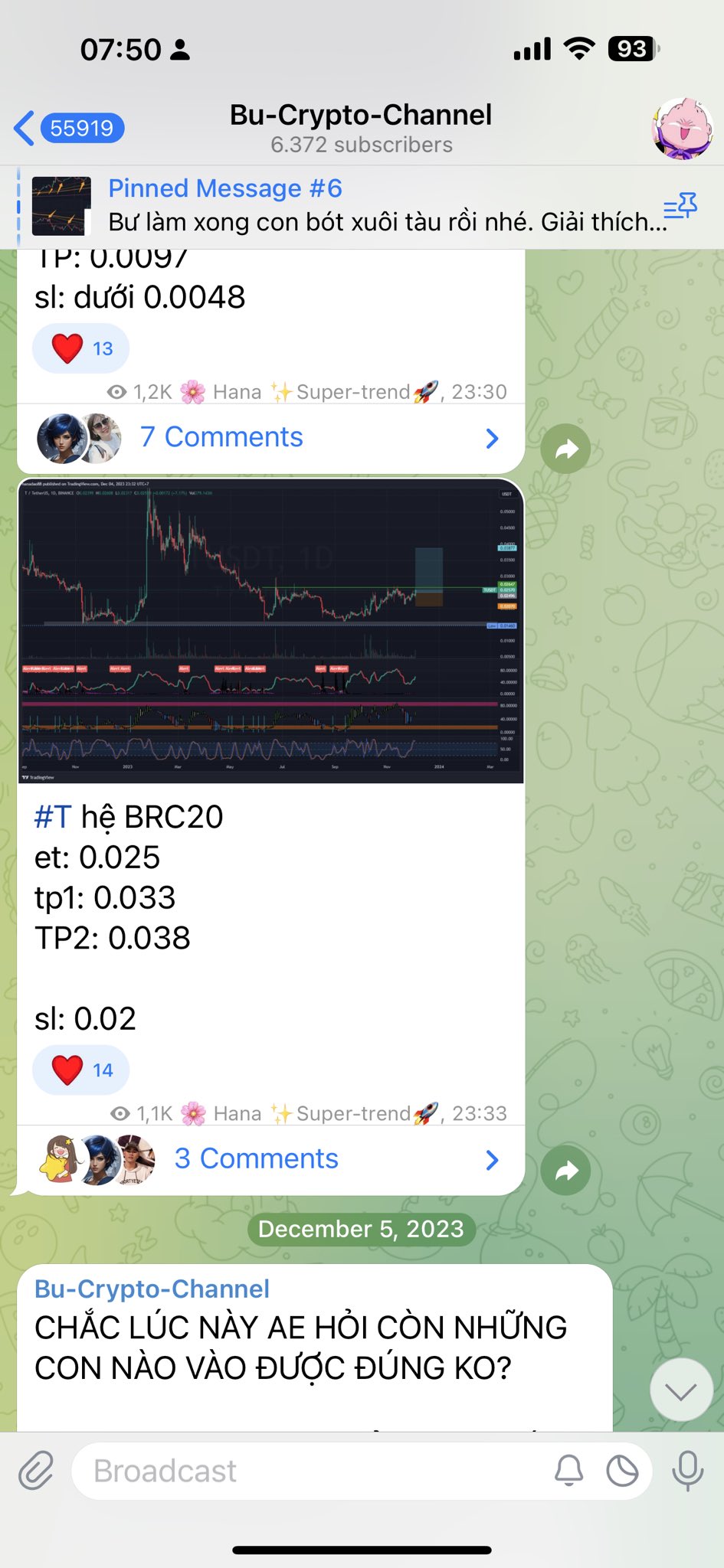Show the pinned messages list icon
Viewport: 724px width, 1568px height.
point(680,206)
